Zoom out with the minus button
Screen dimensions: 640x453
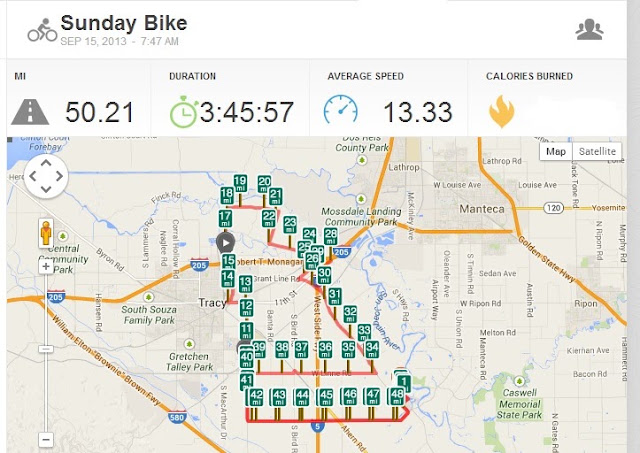click(46, 440)
